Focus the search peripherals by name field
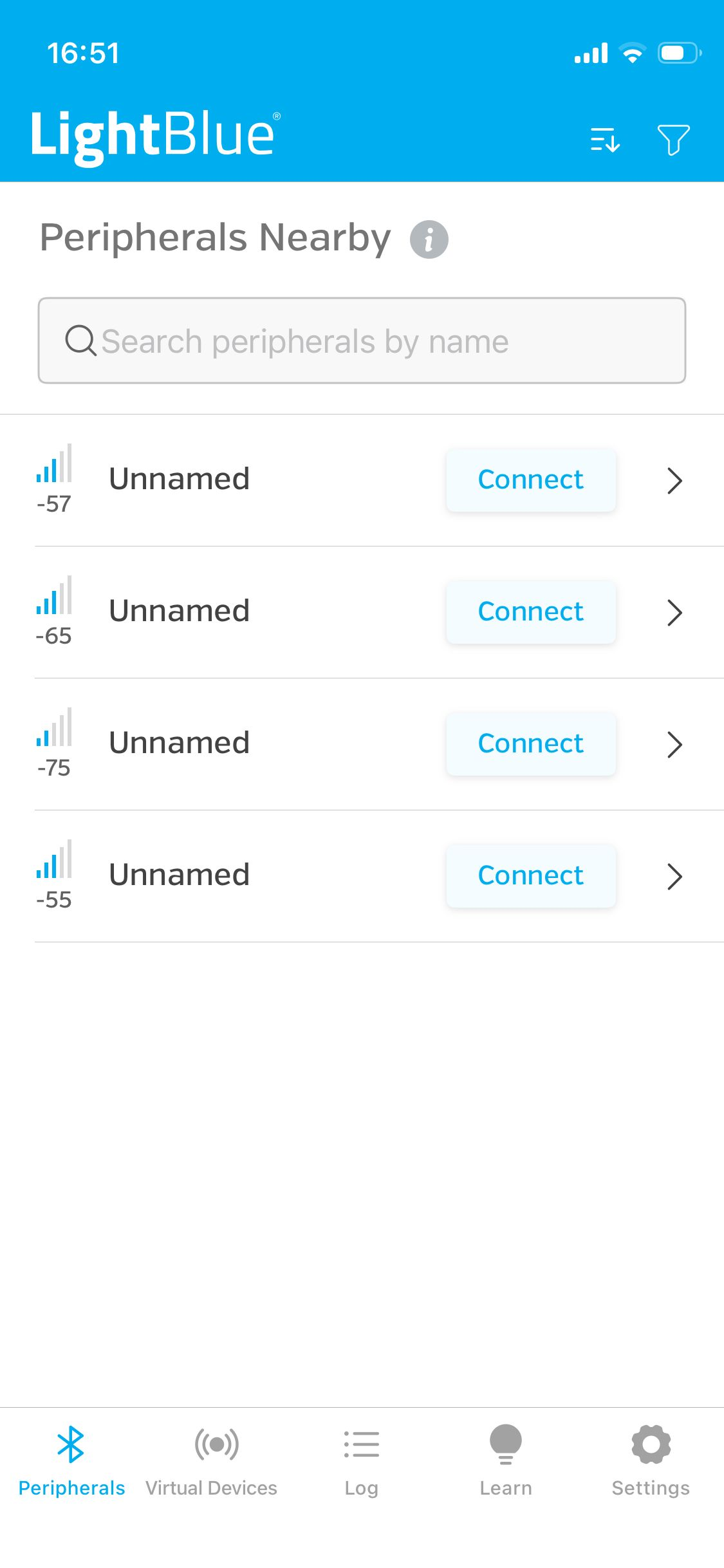 (362, 341)
